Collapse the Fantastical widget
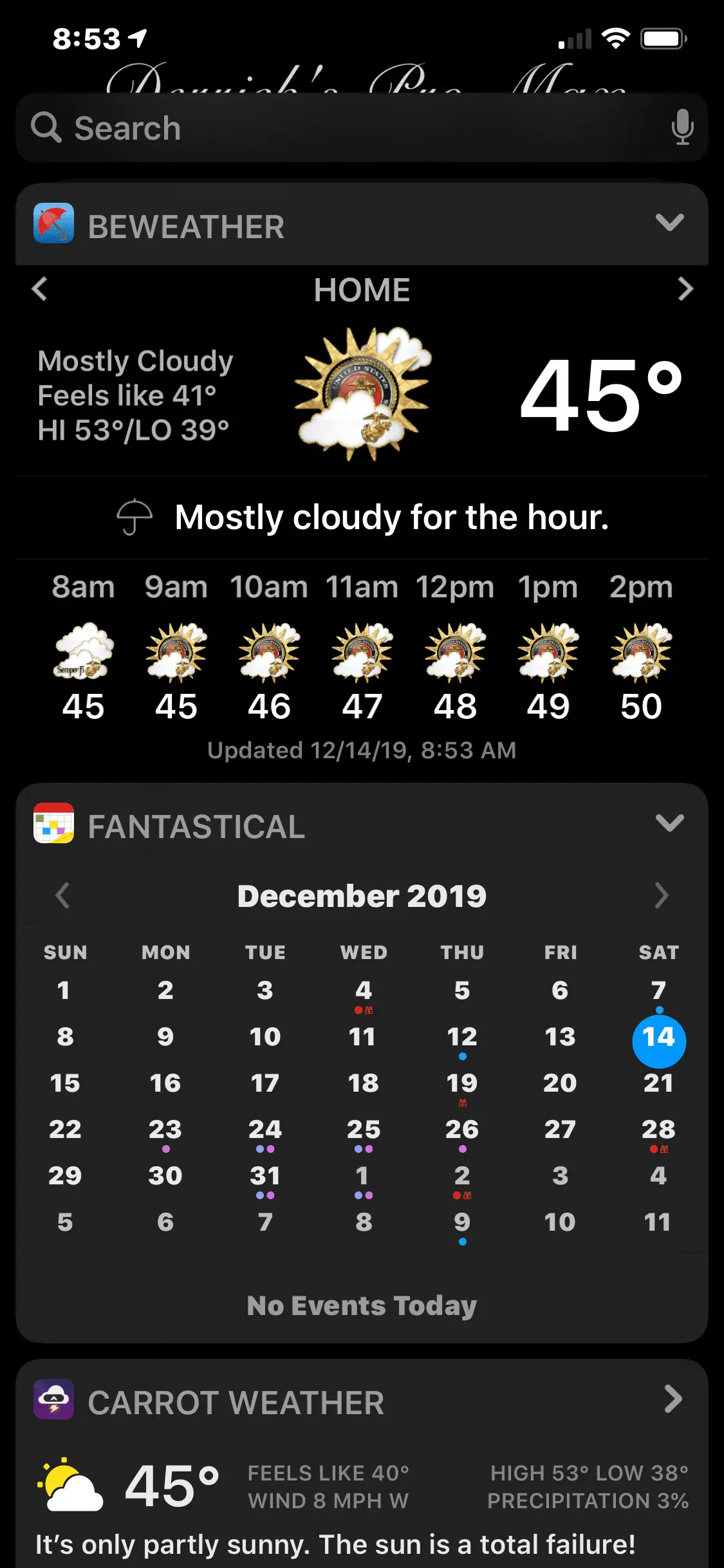This screenshot has height=1568, width=724. pos(669,823)
